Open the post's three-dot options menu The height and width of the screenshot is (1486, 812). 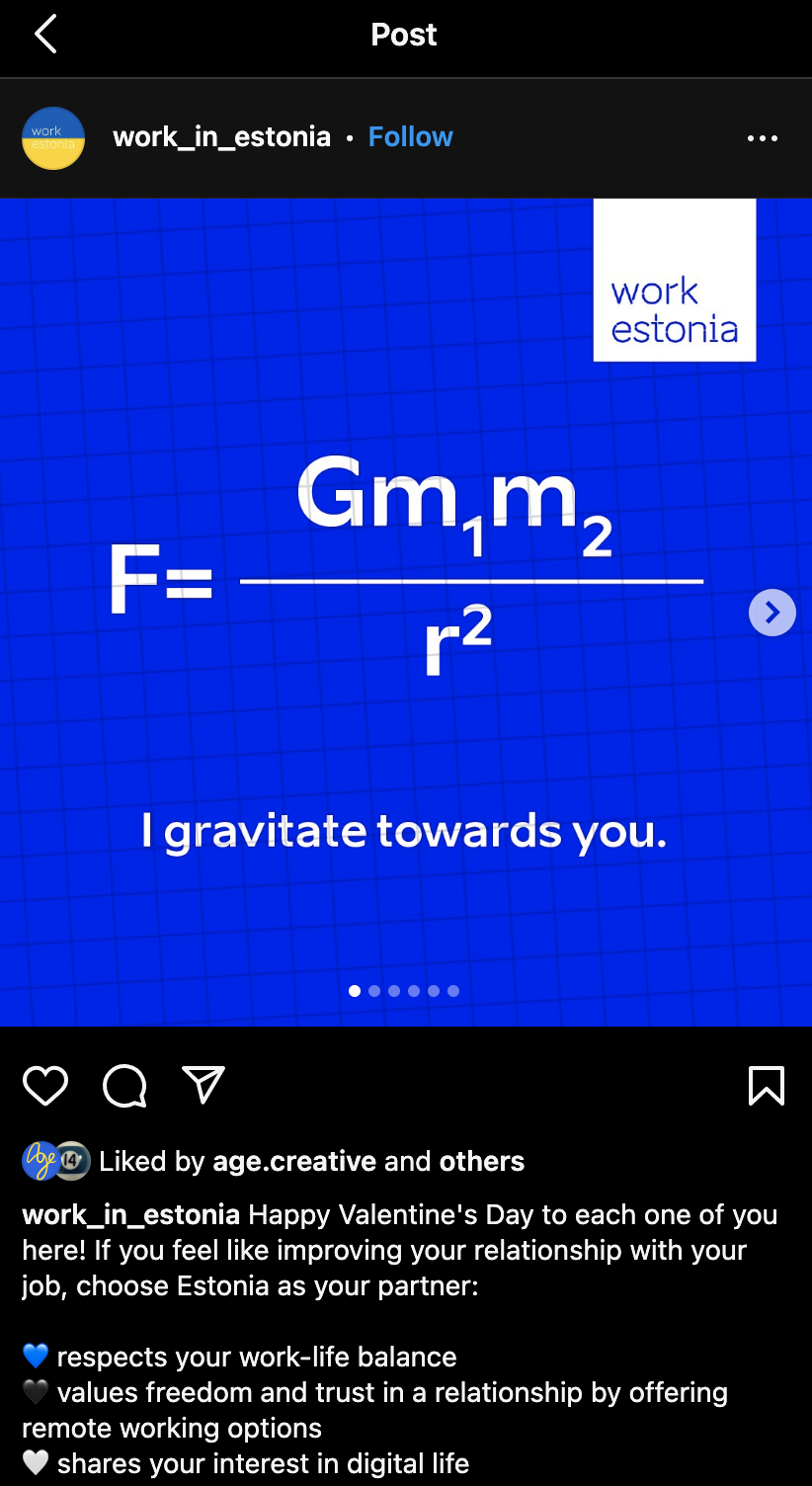762,138
